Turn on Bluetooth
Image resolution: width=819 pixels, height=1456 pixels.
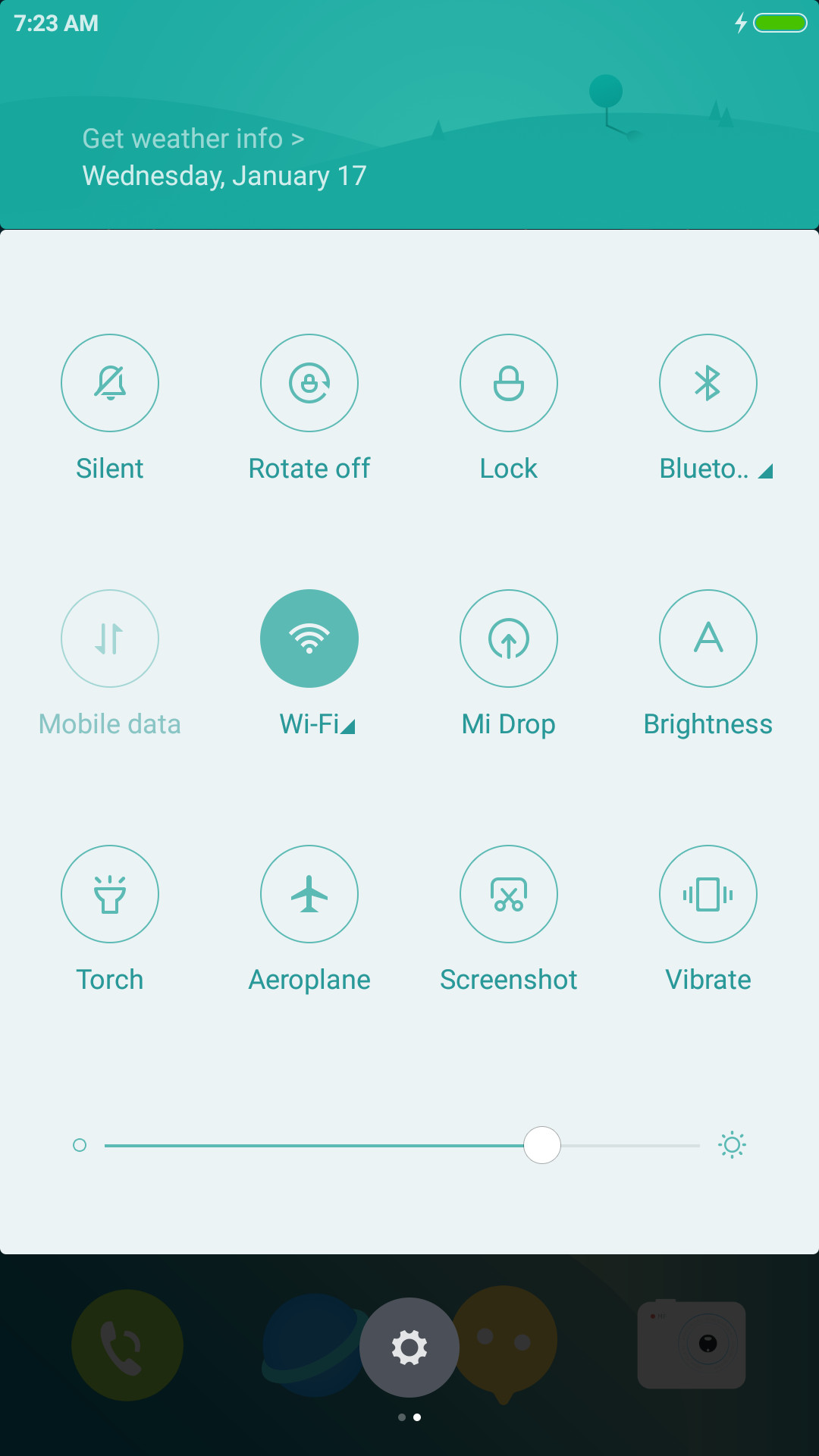[x=708, y=383]
